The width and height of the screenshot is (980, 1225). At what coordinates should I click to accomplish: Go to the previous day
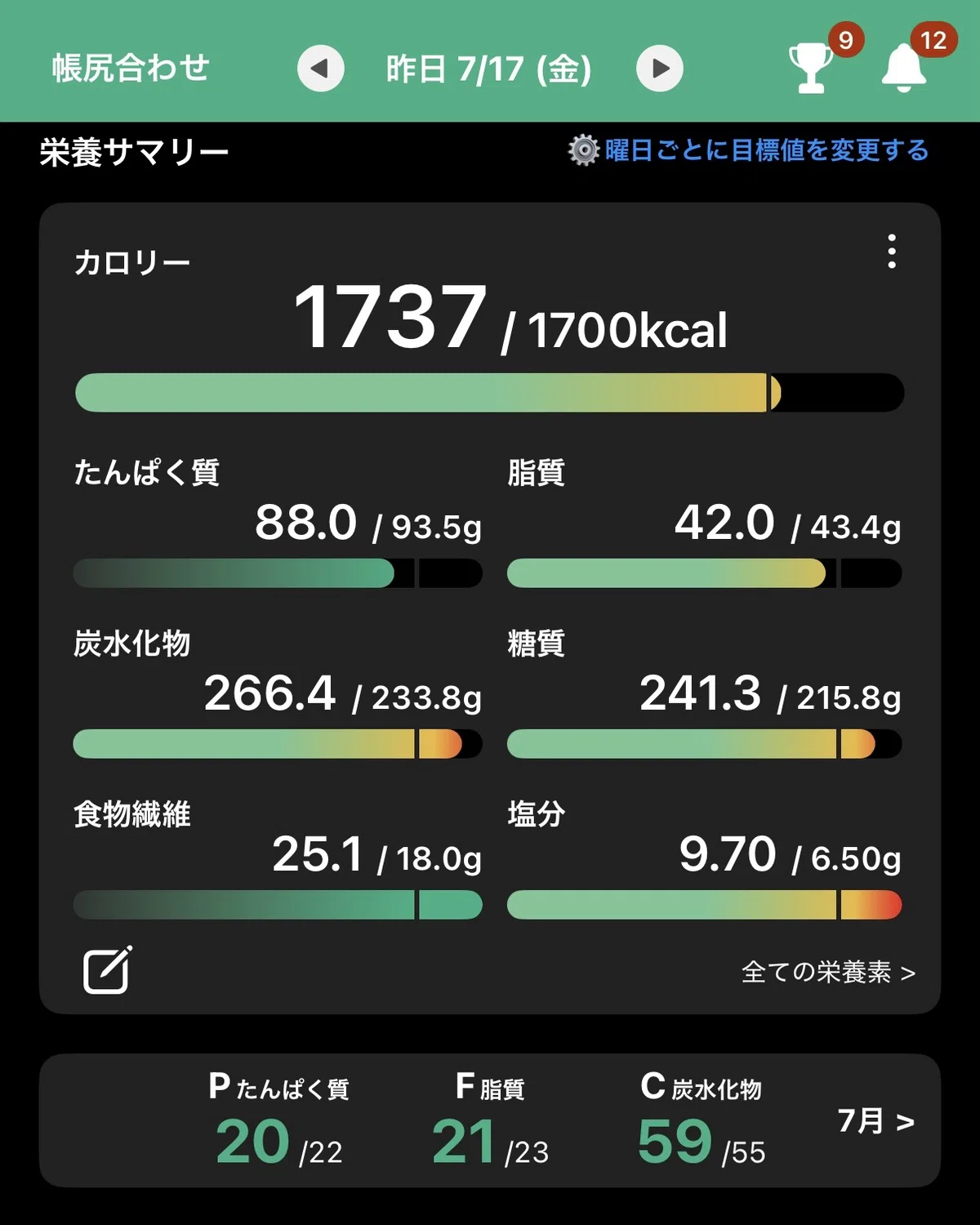click(x=320, y=69)
